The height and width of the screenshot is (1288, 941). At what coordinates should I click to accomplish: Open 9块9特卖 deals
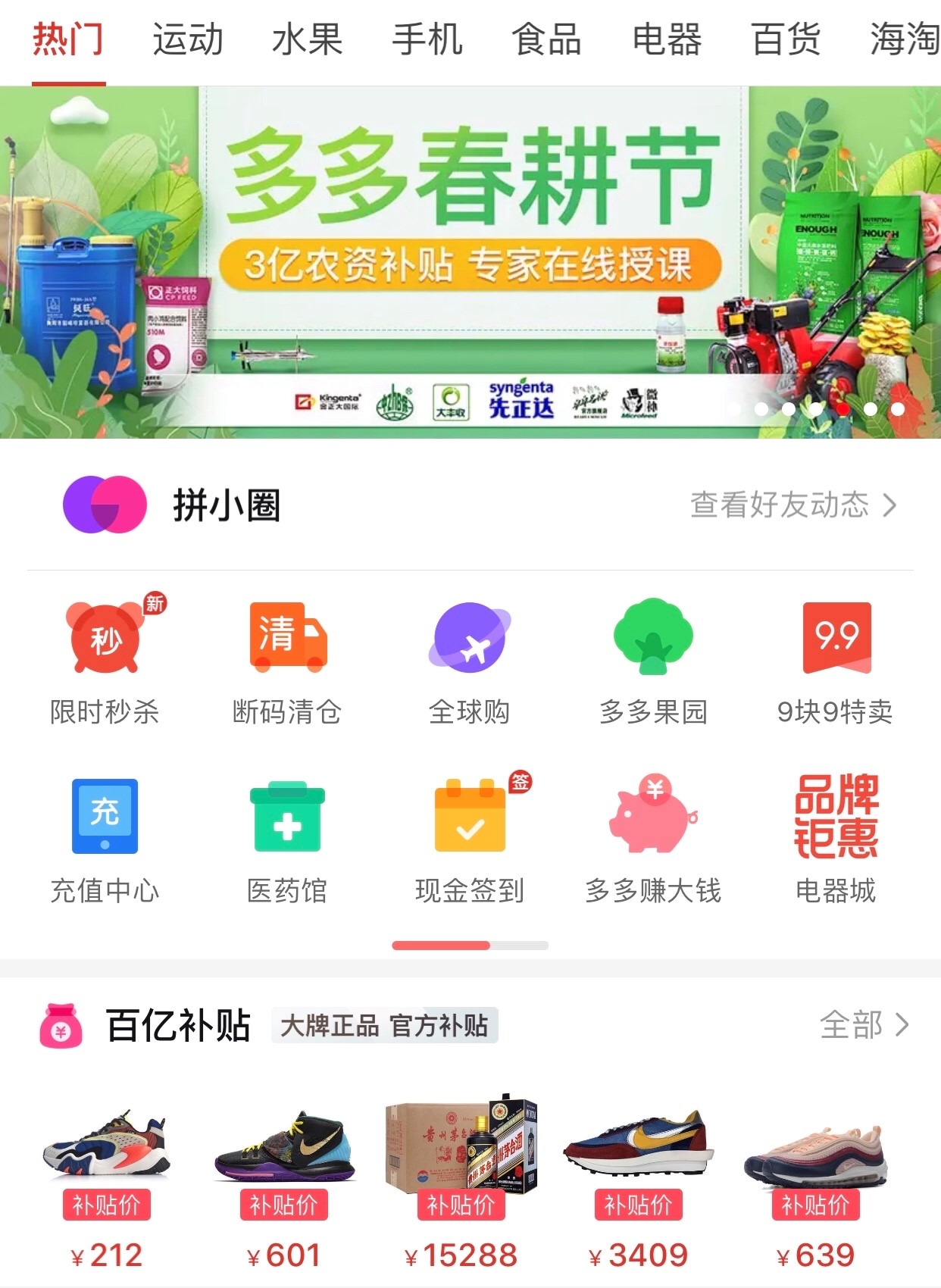tap(835, 659)
